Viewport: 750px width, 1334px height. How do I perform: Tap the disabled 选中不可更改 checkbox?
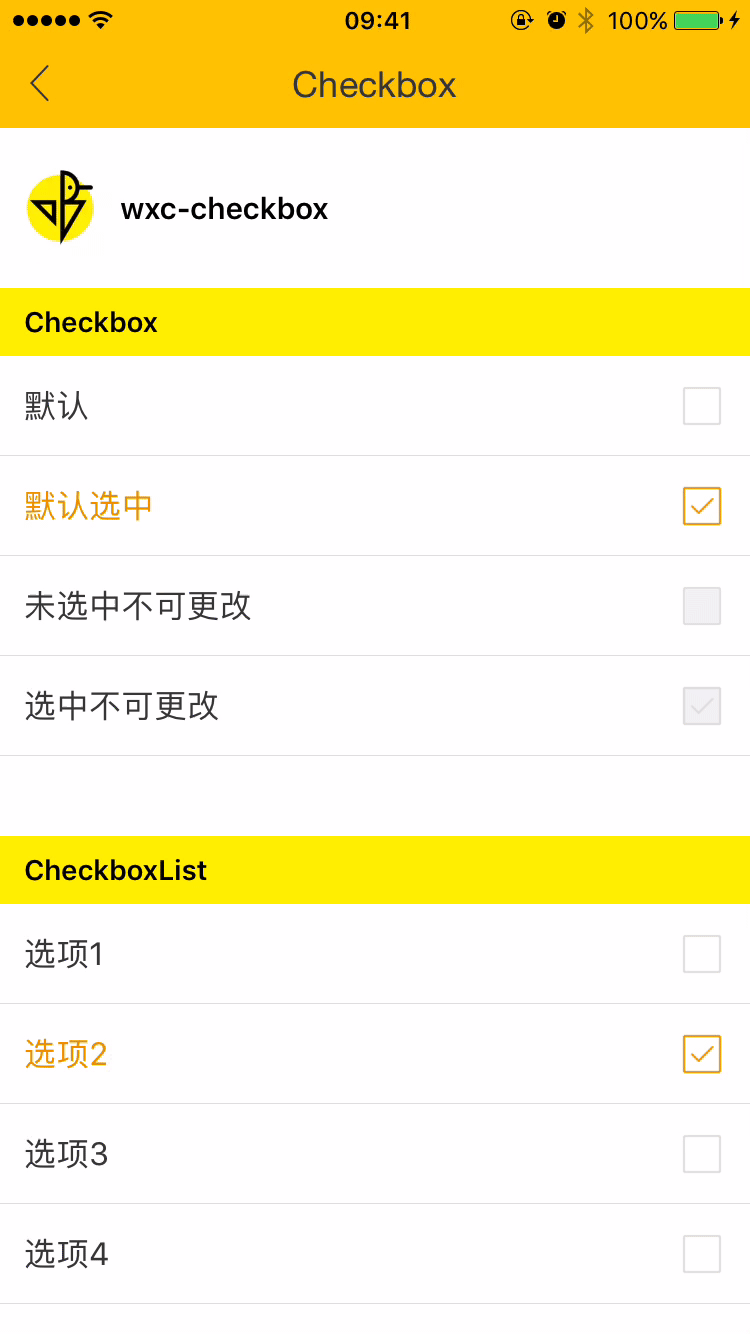[x=701, y=706]
